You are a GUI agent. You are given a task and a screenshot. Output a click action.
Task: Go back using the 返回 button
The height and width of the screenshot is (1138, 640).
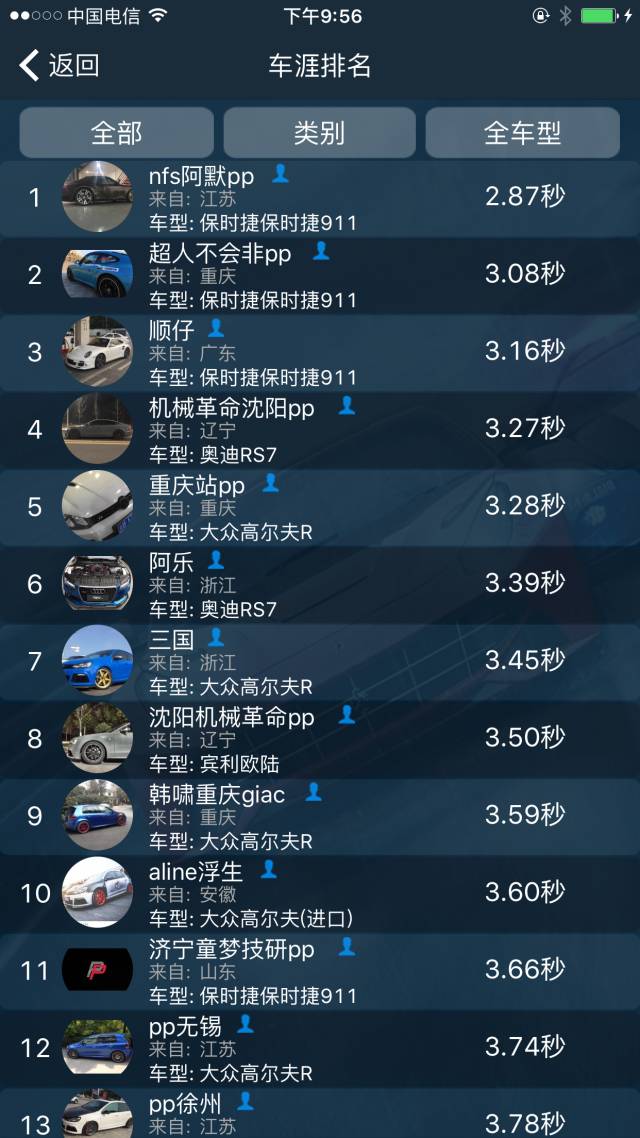point(60,66)
